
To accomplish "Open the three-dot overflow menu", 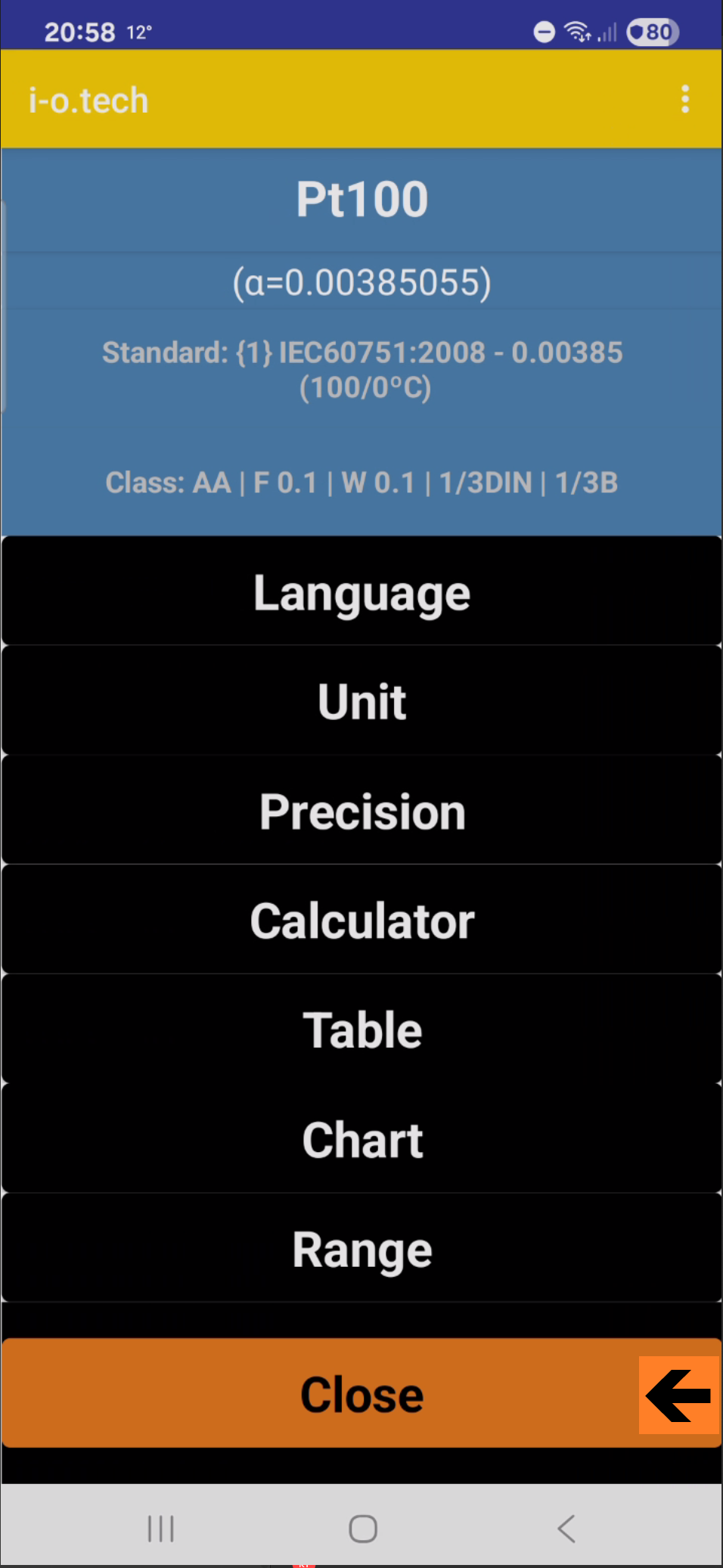I will point(685,99).
